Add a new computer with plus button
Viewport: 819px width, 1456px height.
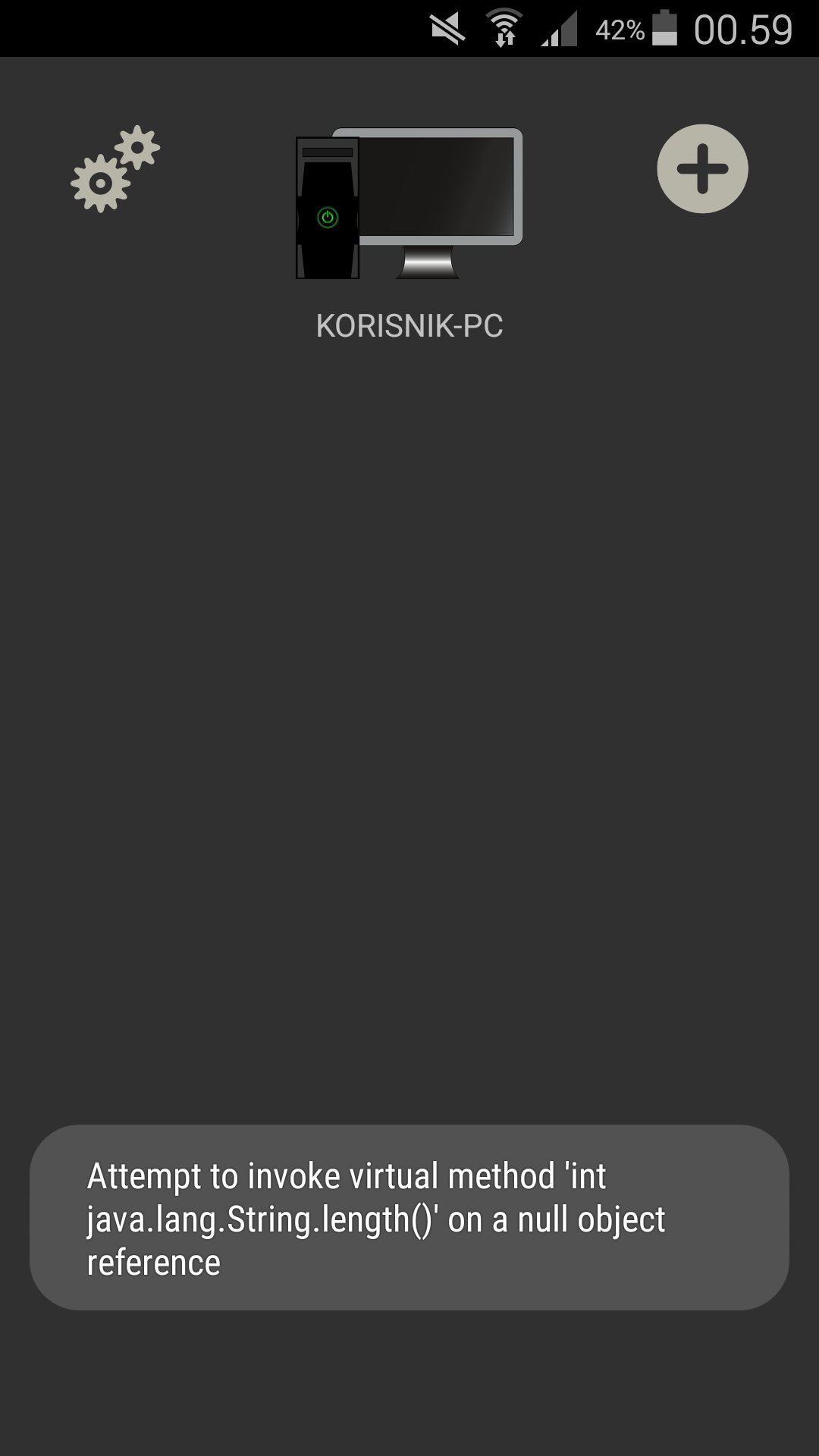click(x=702, y=169)
